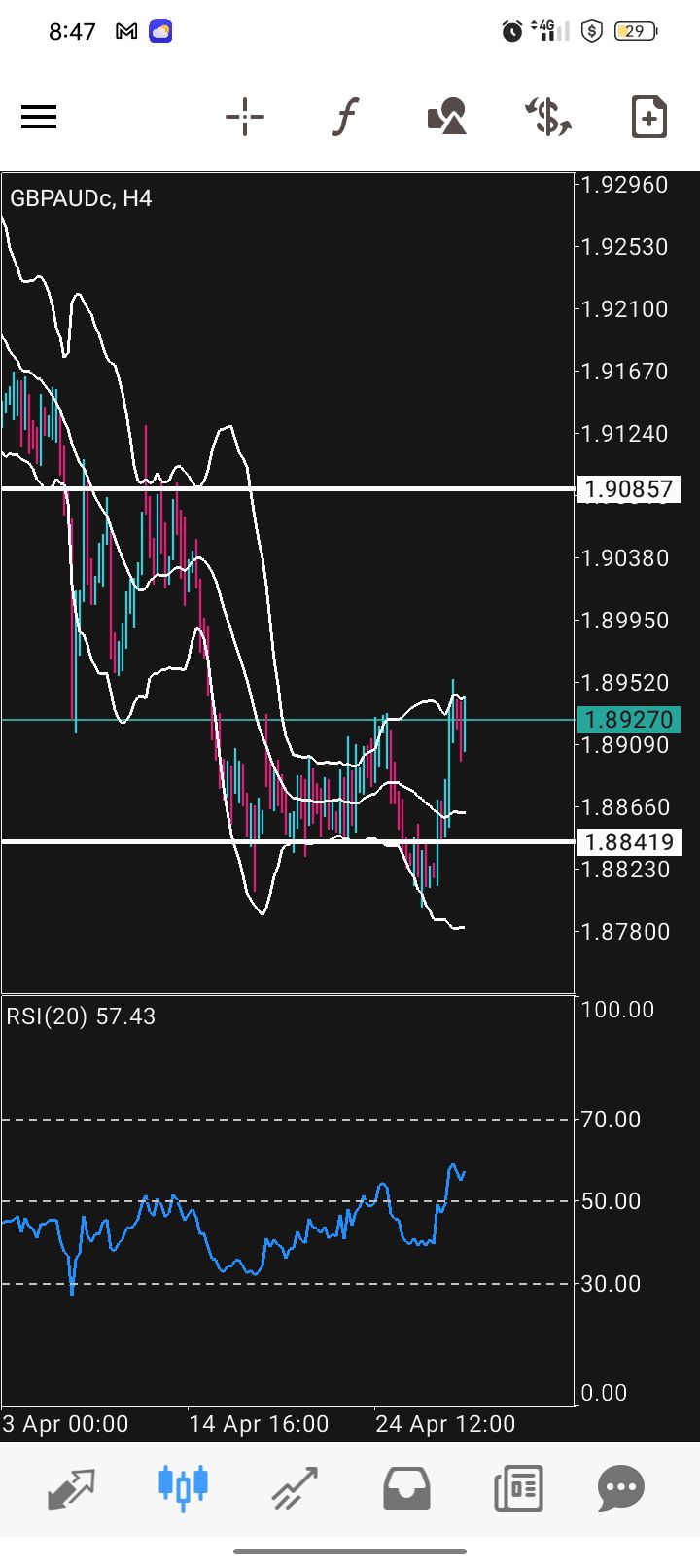
Task: Open the drawing objects tool
Action: pyautogui.click(x=447, y=118)
